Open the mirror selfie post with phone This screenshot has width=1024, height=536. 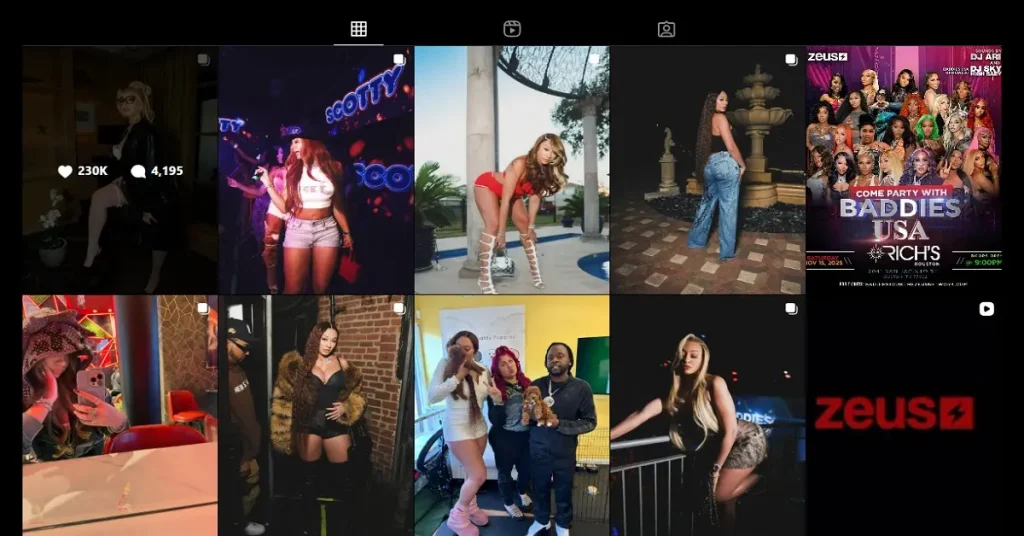(x=120, y=415)
